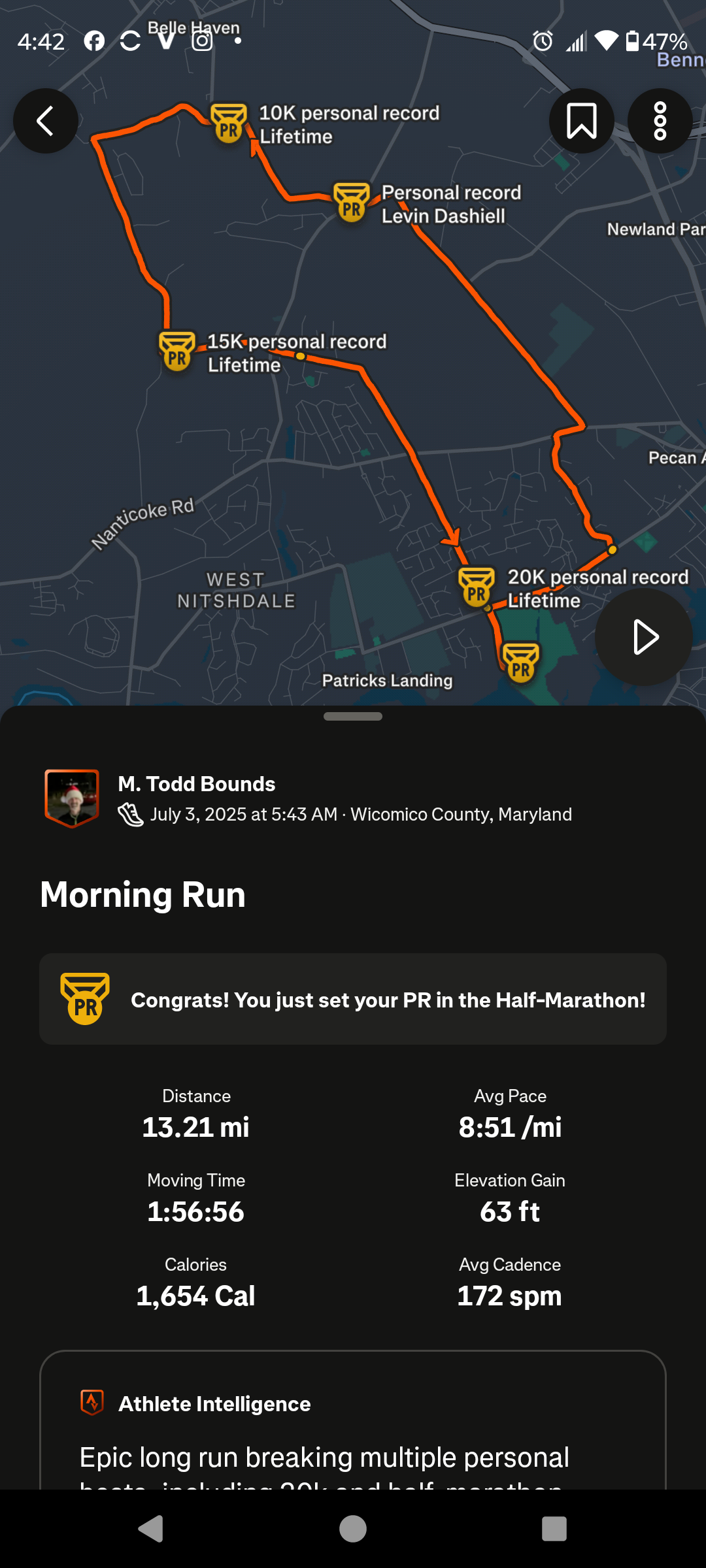
Task: Open the recent apps view
Action: (554, 1529)
